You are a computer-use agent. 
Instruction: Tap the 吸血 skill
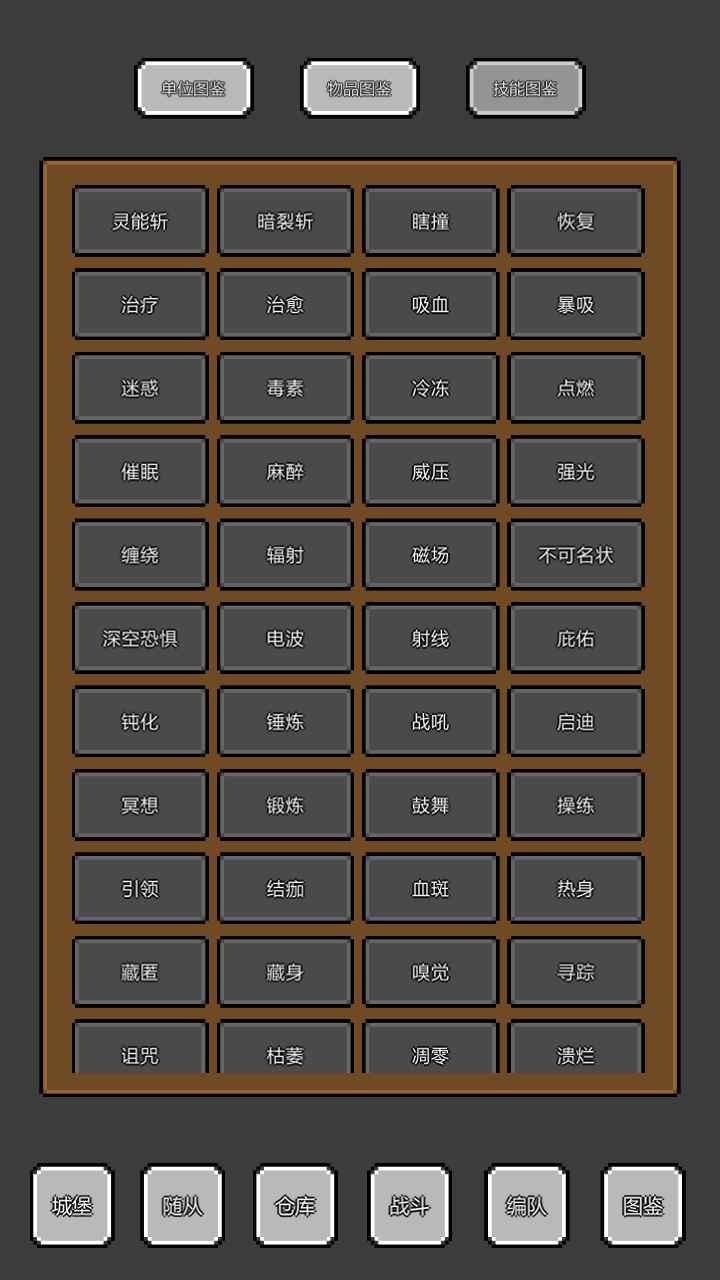(x=430, y=304)
